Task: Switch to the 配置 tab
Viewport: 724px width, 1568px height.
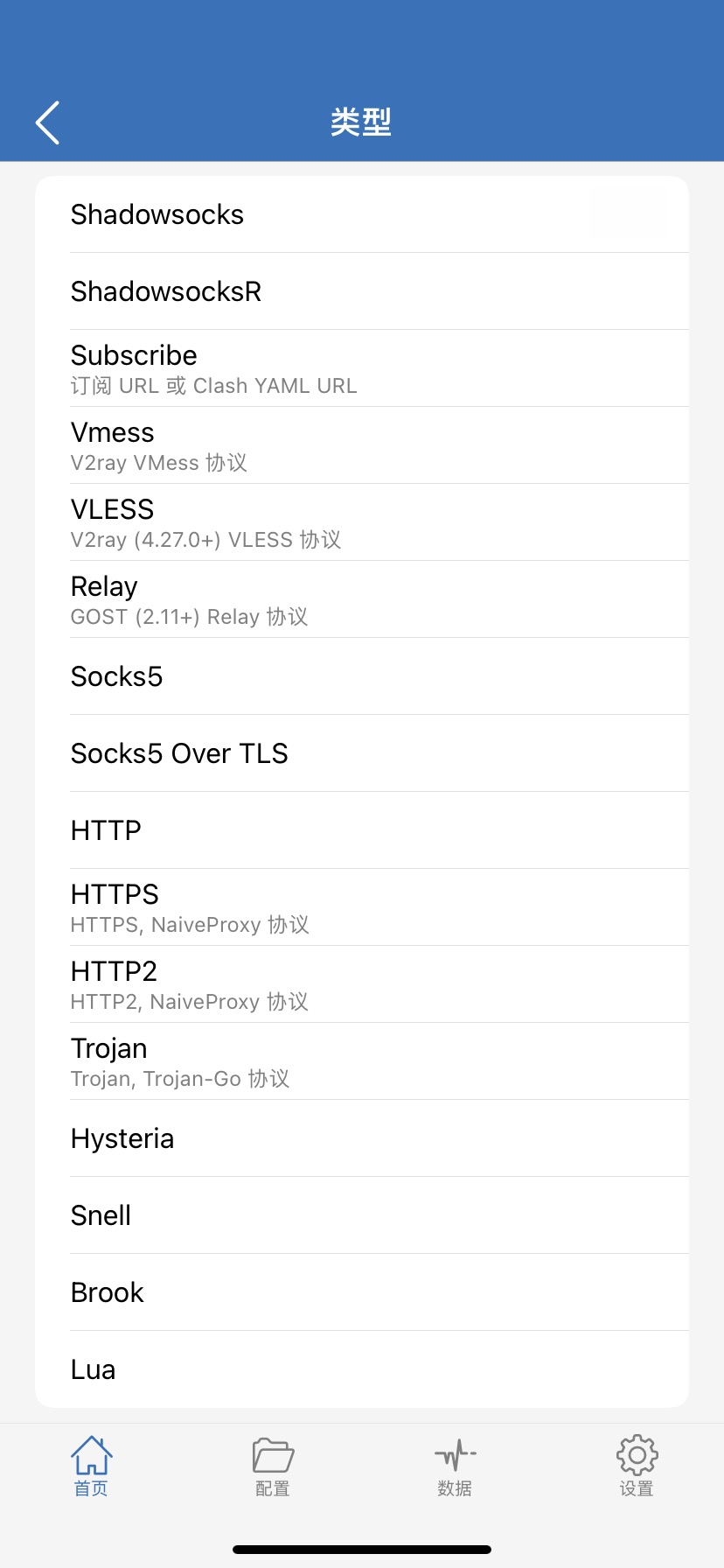Action: tap(273, 1466)
